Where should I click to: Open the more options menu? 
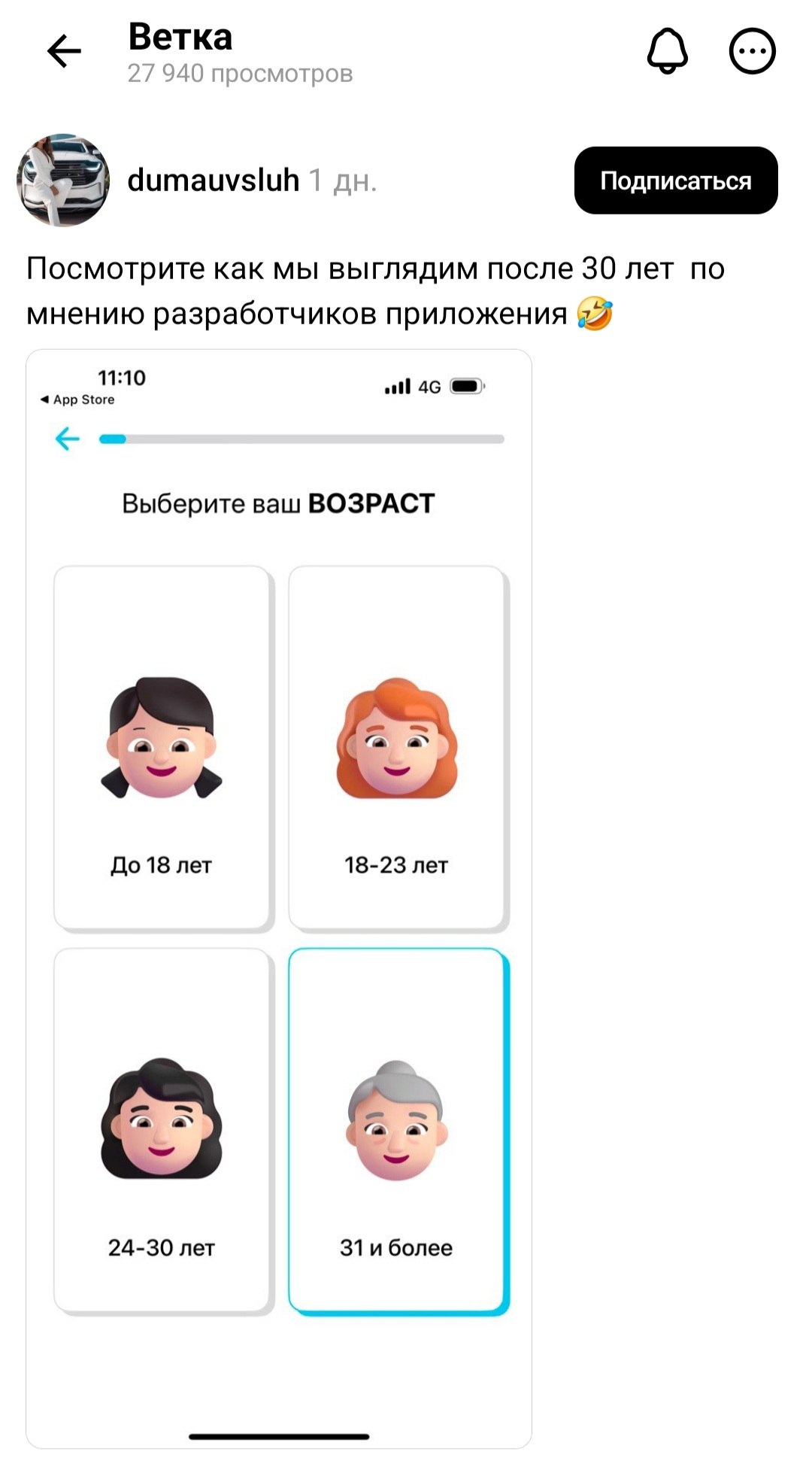point(752,52)
